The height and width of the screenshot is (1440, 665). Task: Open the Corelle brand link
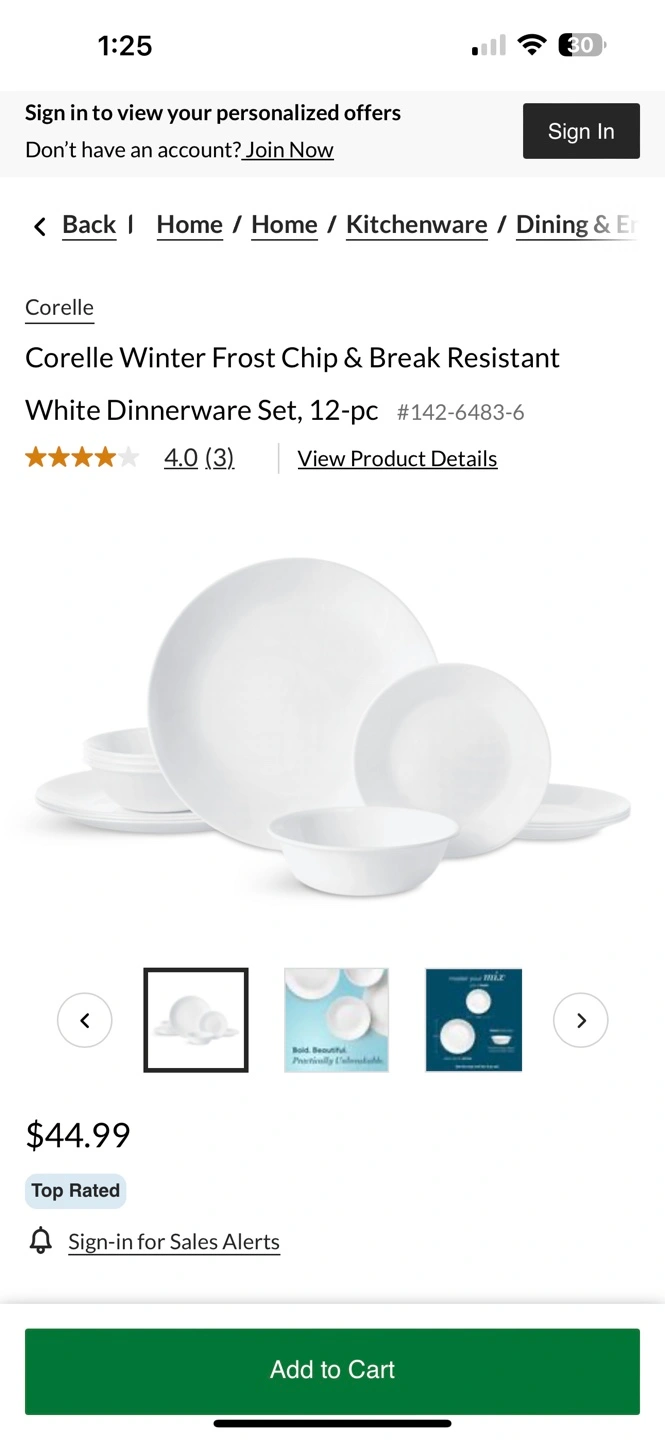click(59, 308)
